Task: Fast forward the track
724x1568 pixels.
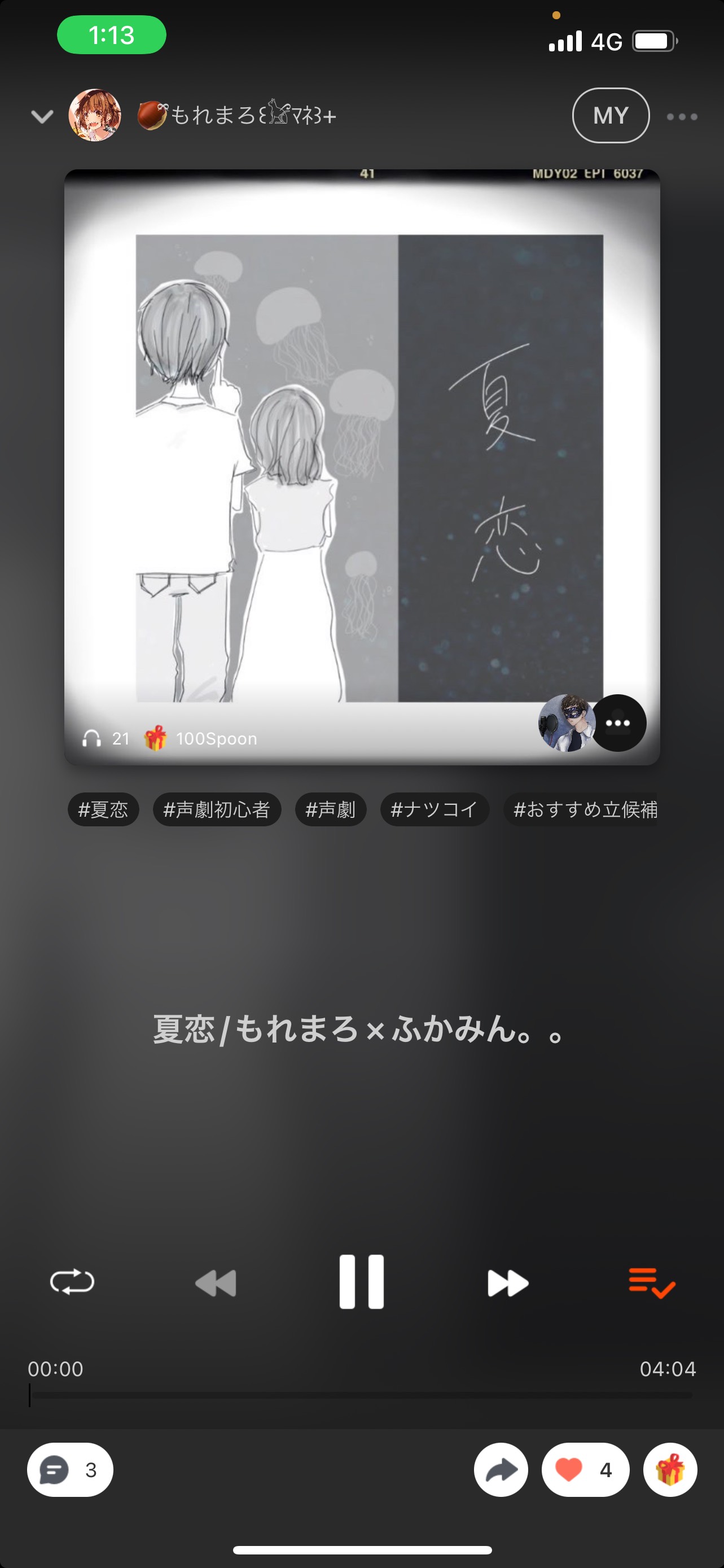Action: click(x=507, y=1283)
